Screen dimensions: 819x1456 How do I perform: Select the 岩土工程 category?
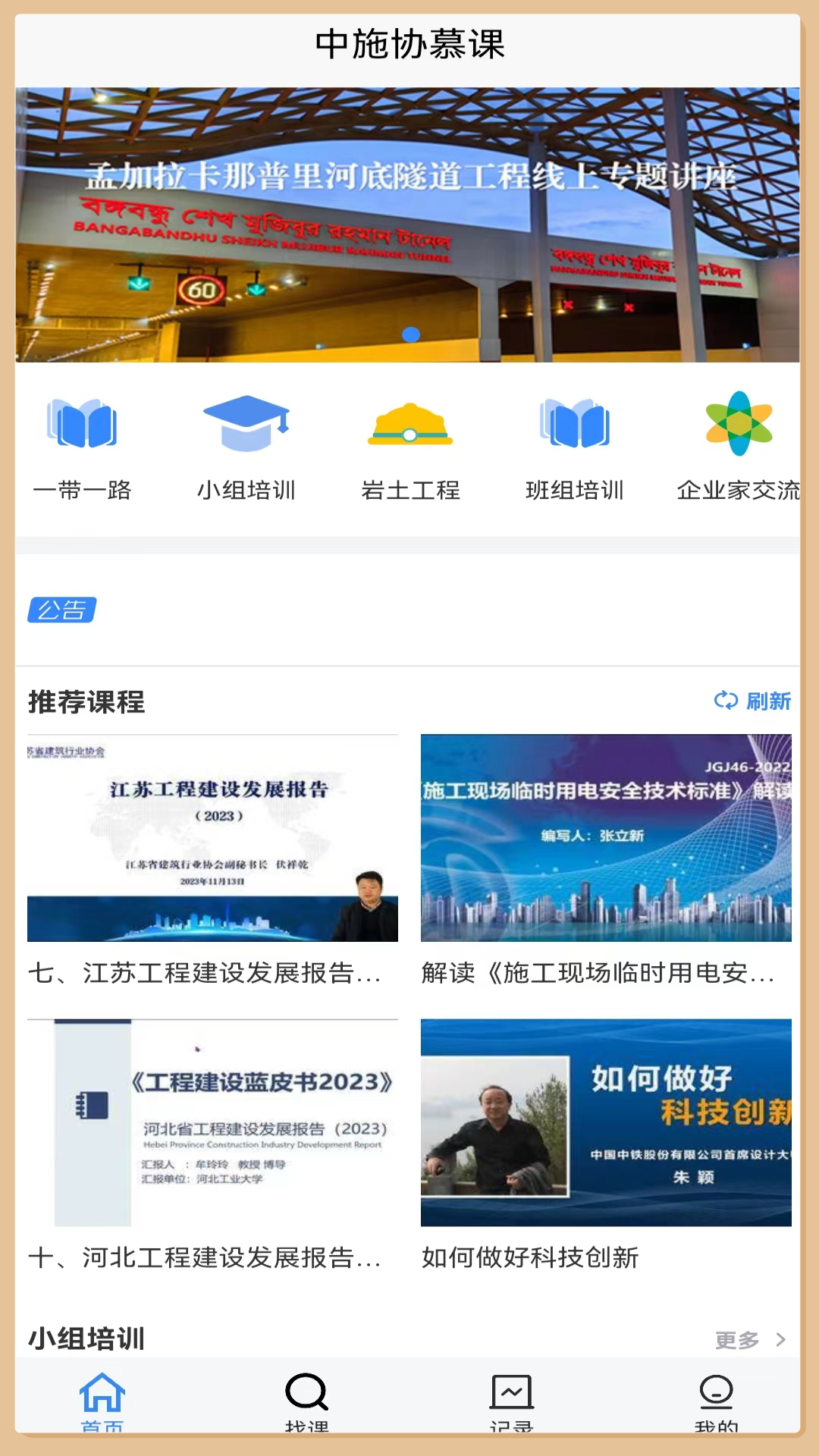[410, 447]
